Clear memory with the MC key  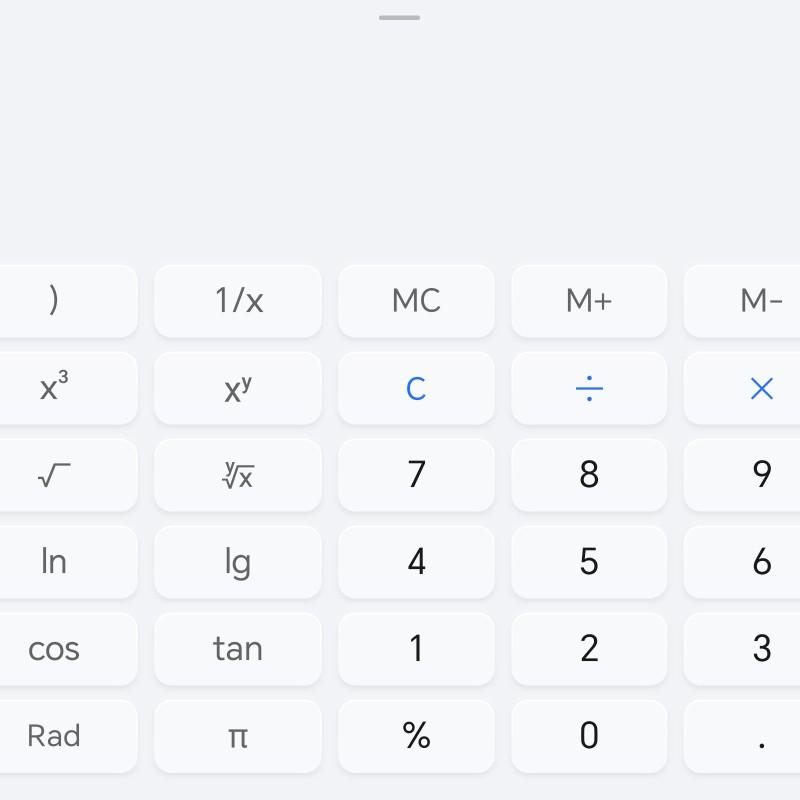click(x=416, y=301)
